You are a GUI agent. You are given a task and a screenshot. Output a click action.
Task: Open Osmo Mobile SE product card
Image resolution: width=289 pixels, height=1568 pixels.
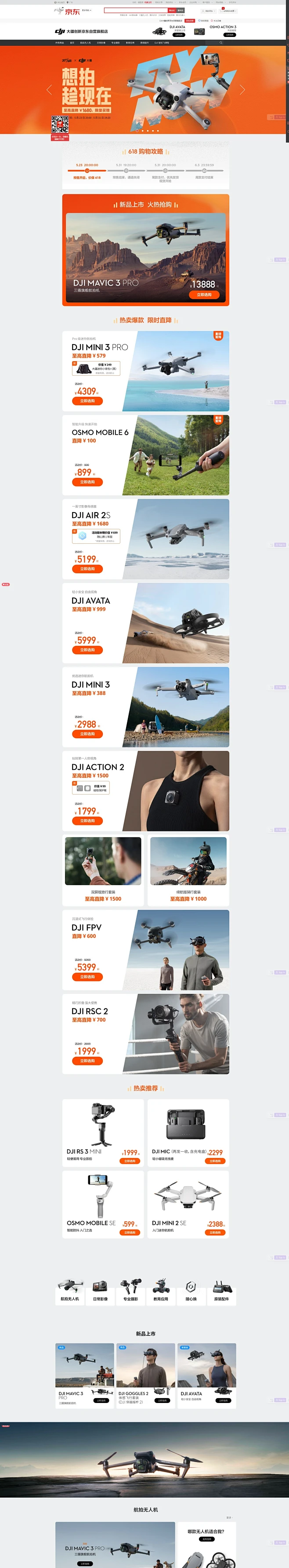(x=103, y=1203)
